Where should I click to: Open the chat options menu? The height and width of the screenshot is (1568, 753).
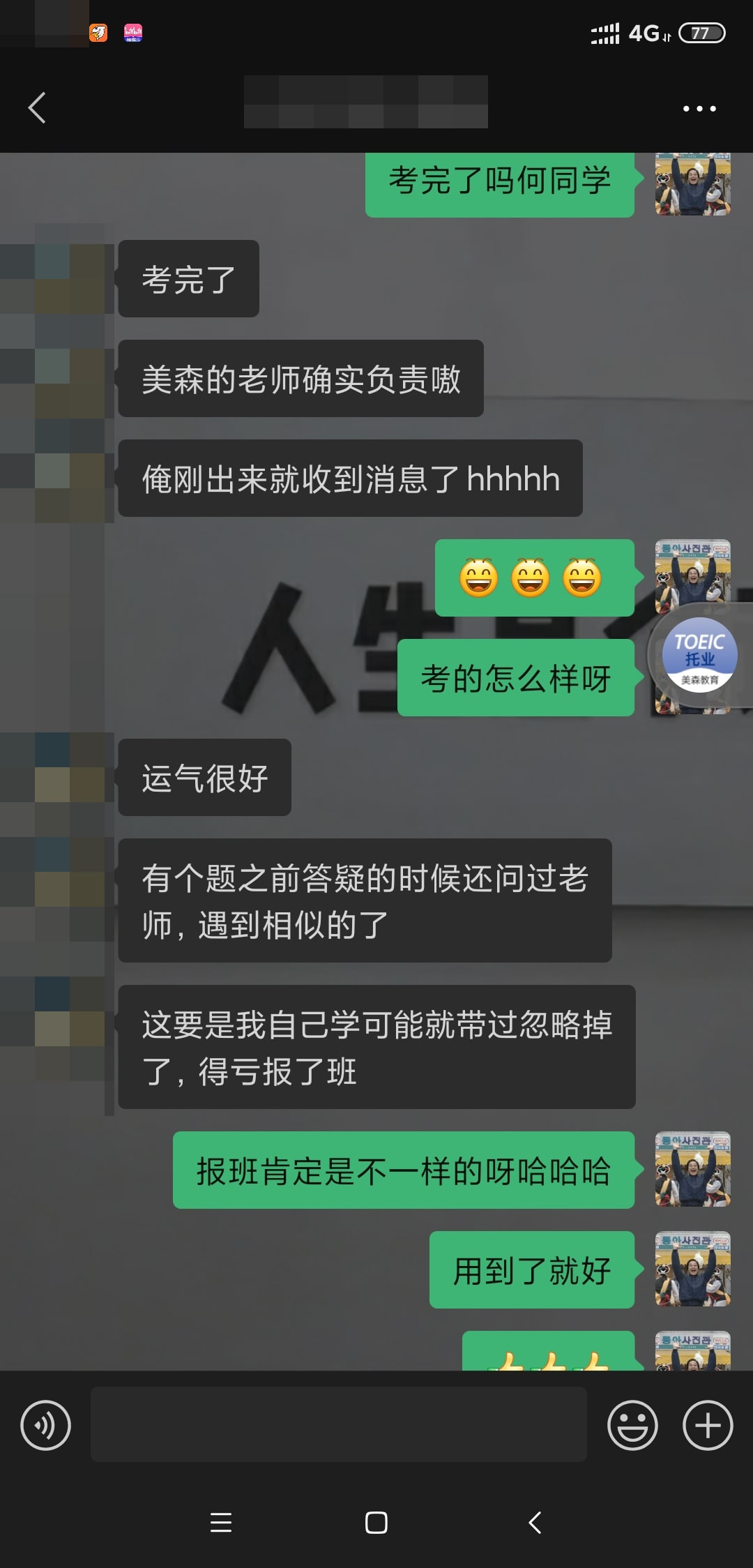pos(699,109)
